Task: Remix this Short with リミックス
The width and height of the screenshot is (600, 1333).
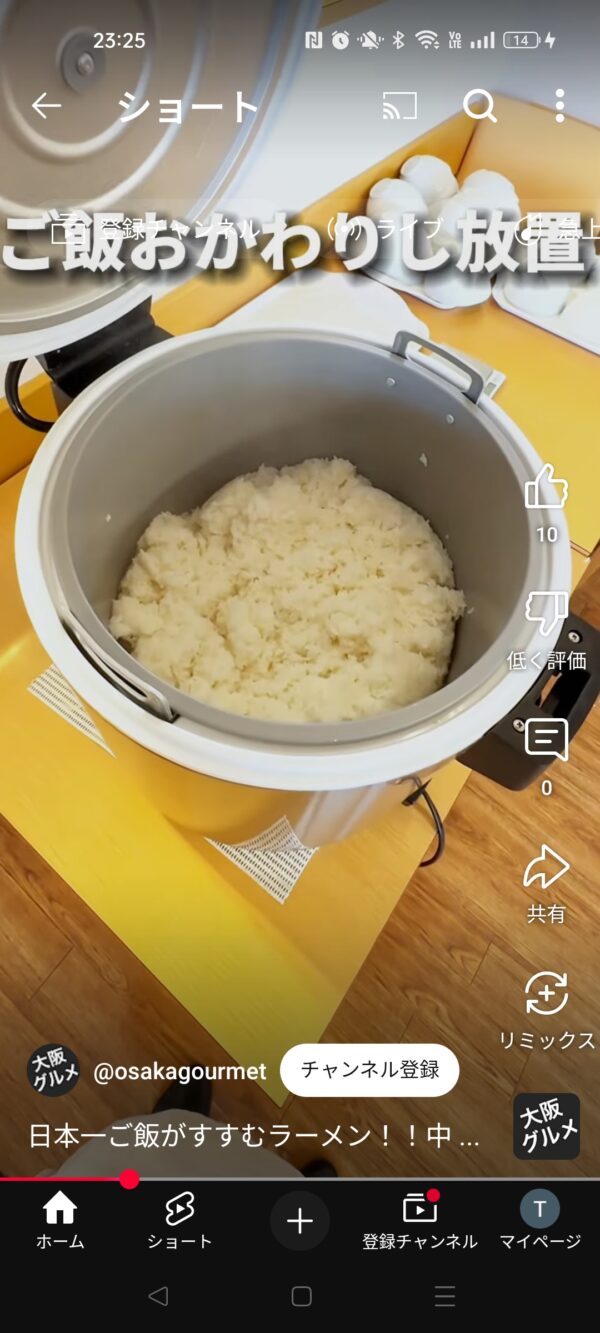Action: [546, 995]
